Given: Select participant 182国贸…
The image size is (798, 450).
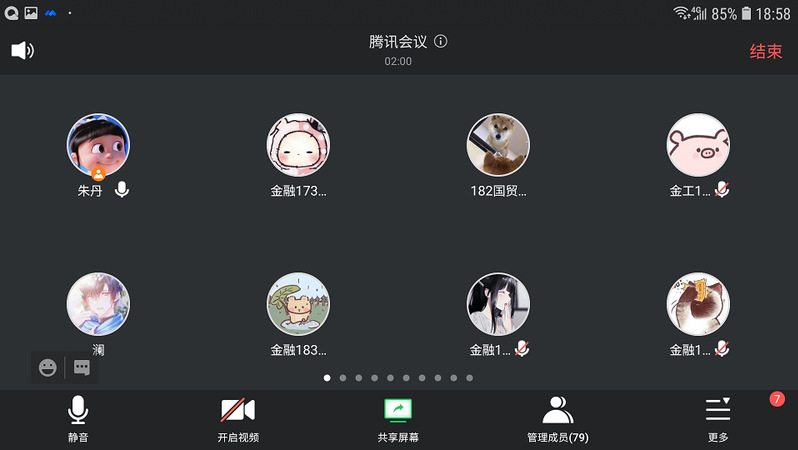Looking at the screenshot, I should (x=498, y=146).
